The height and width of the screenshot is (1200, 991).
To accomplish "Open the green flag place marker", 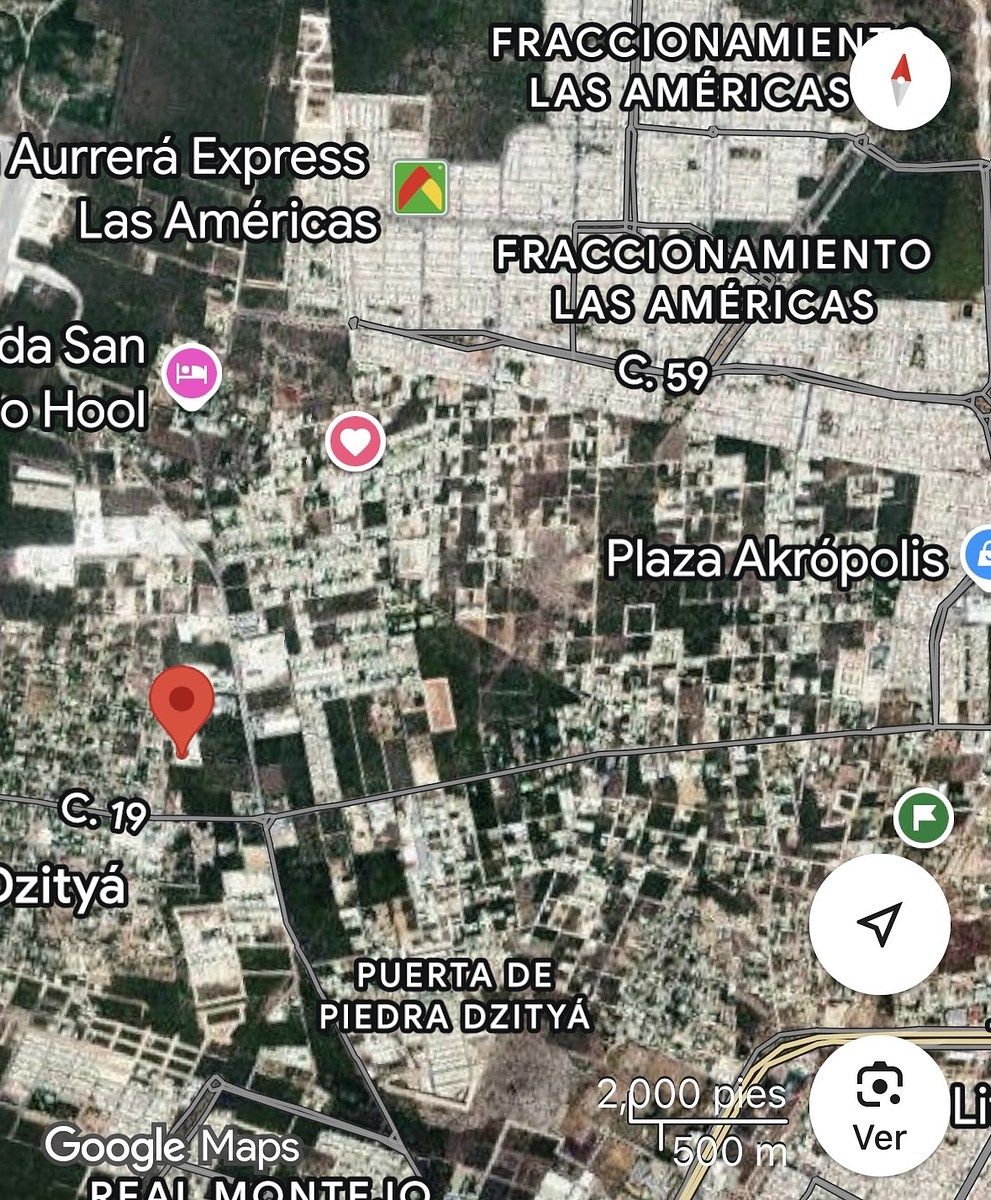I will 923,817.
